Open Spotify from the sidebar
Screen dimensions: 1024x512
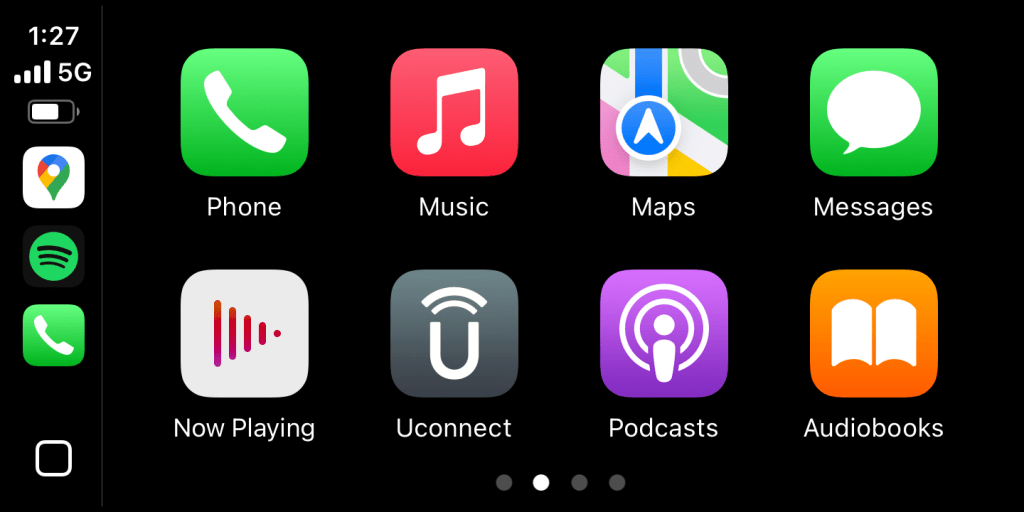click(x=54, y=256)
